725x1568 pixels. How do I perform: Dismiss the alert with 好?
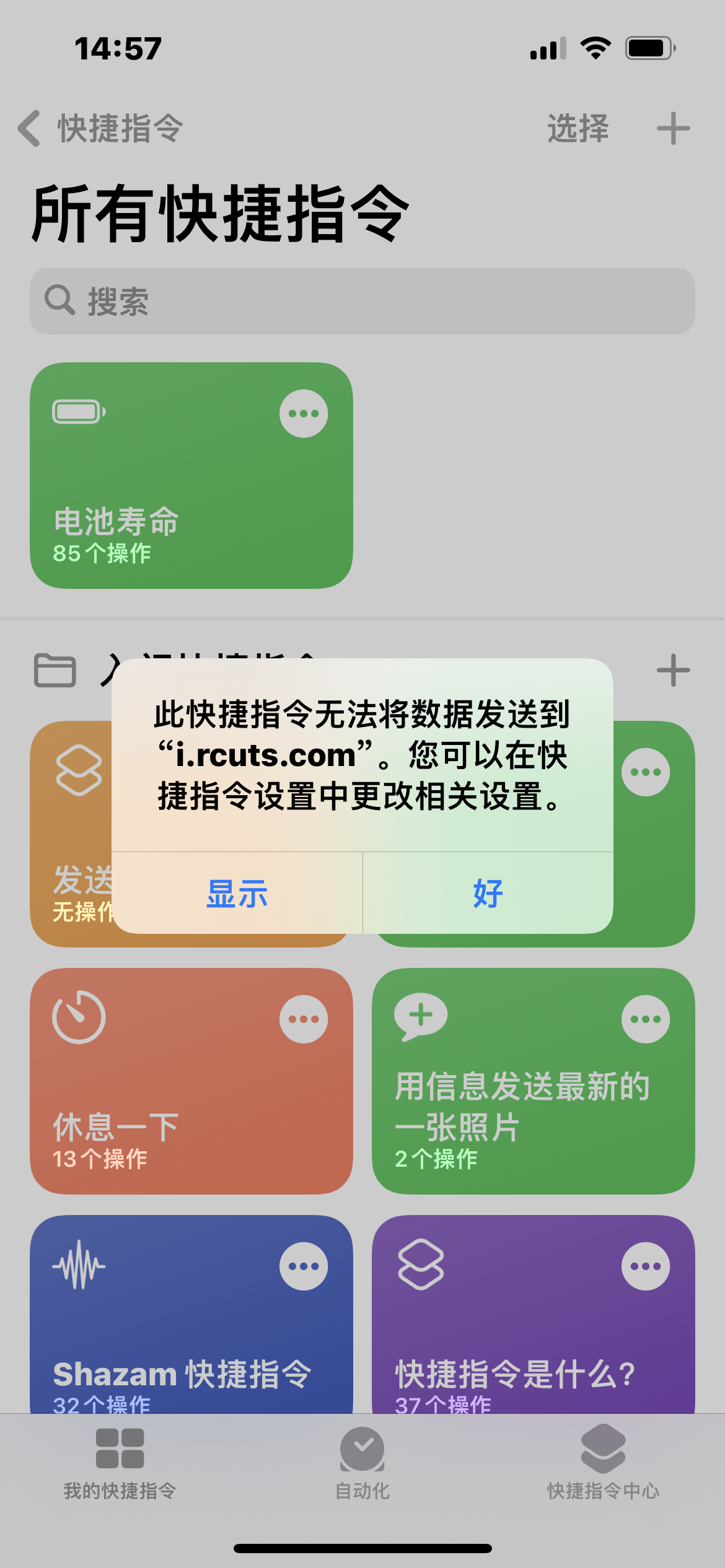coord(488,893)
